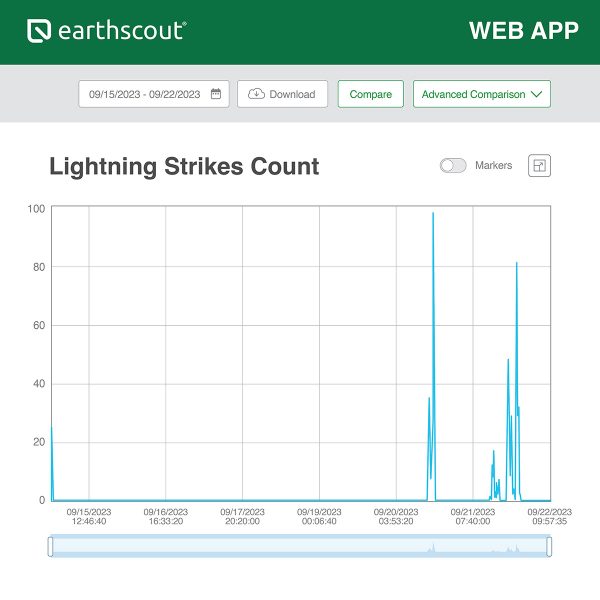This screenshot has height=600, width=600.
Task: Expand the Advanced Comparison dropdown
Action: 481,94
